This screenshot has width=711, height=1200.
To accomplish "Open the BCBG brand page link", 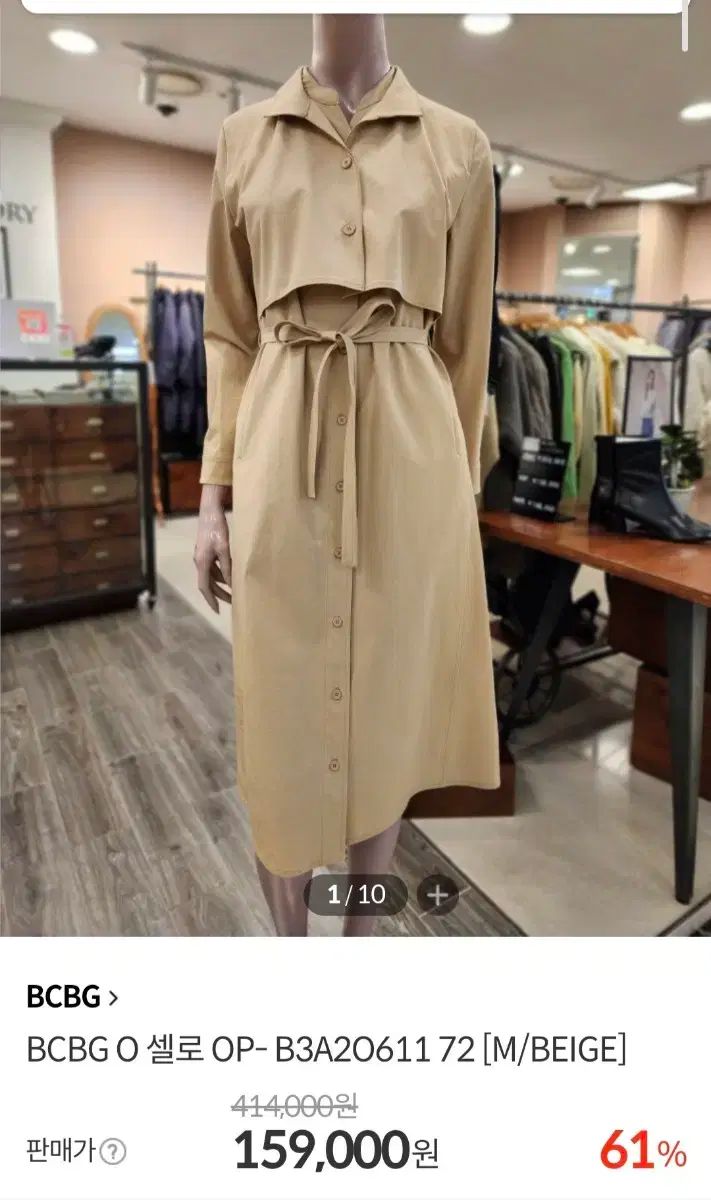I will (72, 996).
